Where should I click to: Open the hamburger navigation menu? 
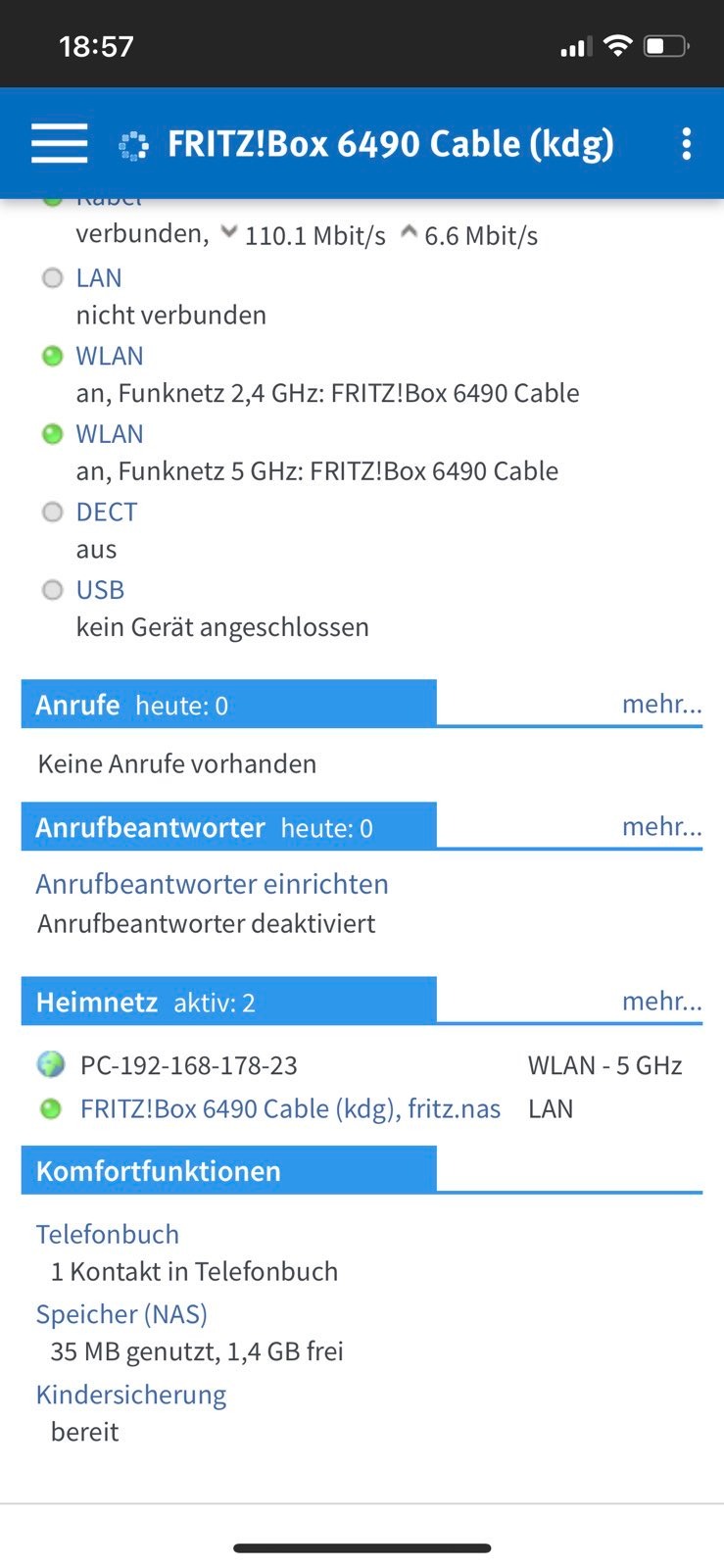60,144
